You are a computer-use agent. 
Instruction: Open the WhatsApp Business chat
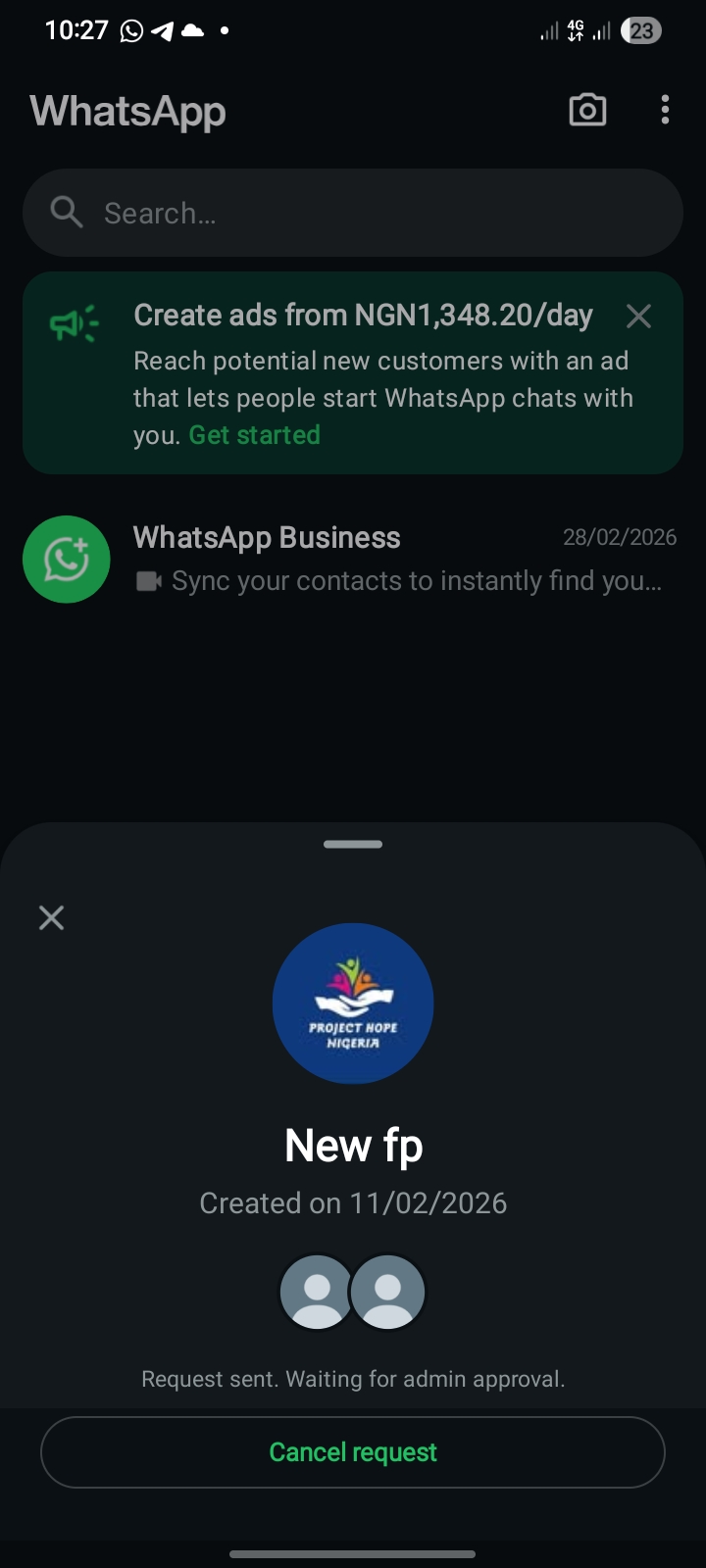(x=353, y=560)
